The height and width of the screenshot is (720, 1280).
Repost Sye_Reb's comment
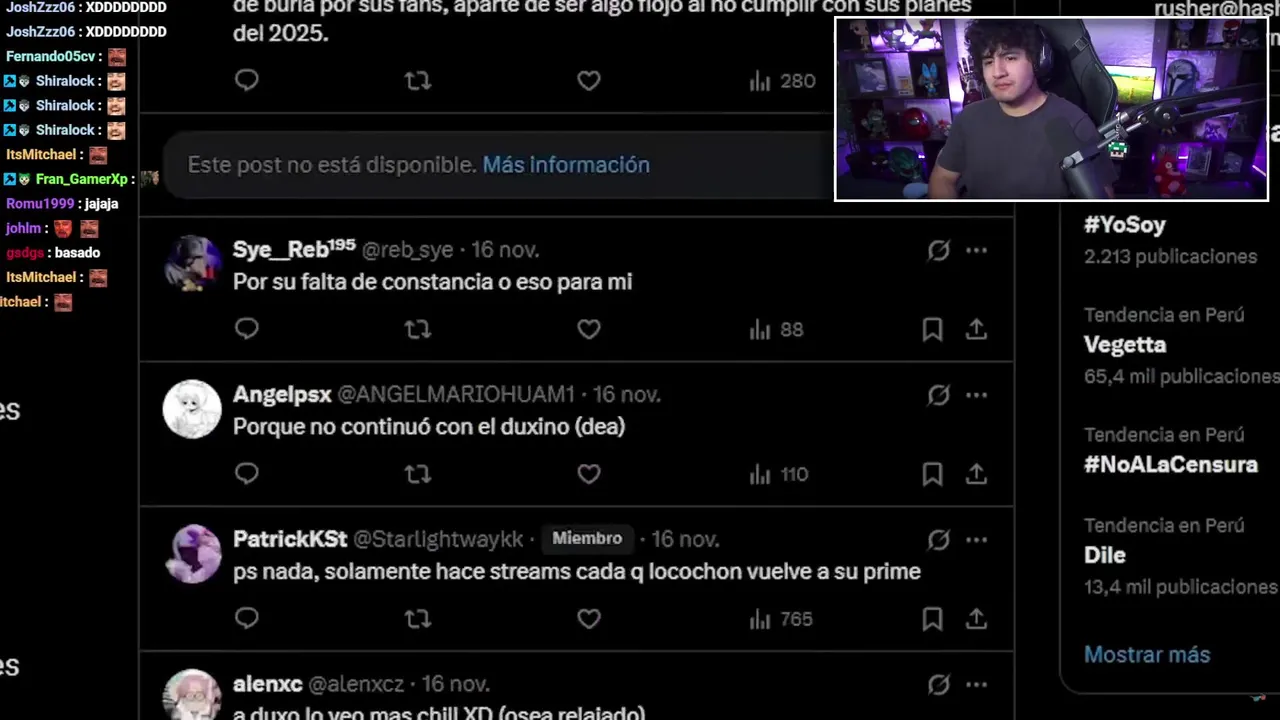pos(418,329)
